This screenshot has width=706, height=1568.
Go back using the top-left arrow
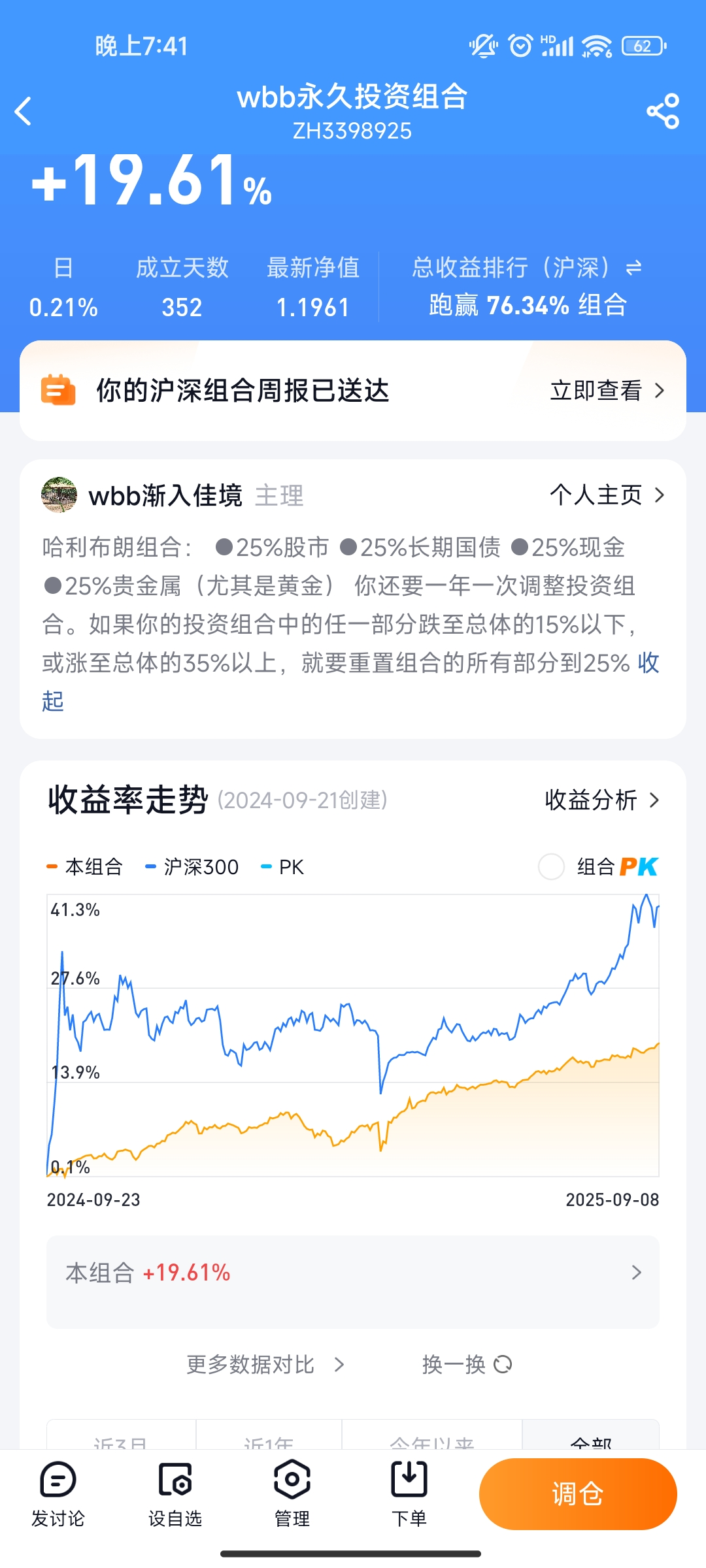(24, 111)
